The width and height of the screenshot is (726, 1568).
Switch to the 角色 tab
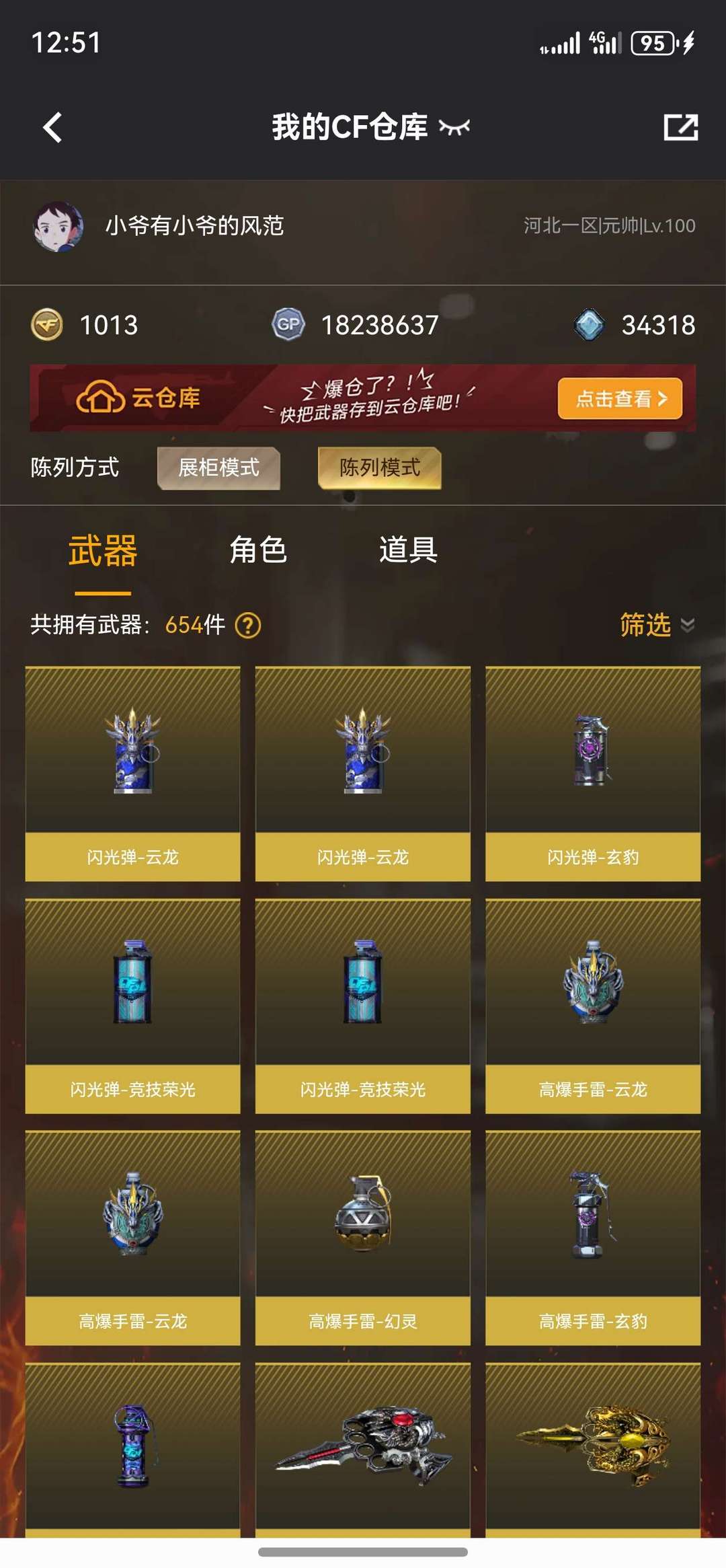(x=259, y=552)
